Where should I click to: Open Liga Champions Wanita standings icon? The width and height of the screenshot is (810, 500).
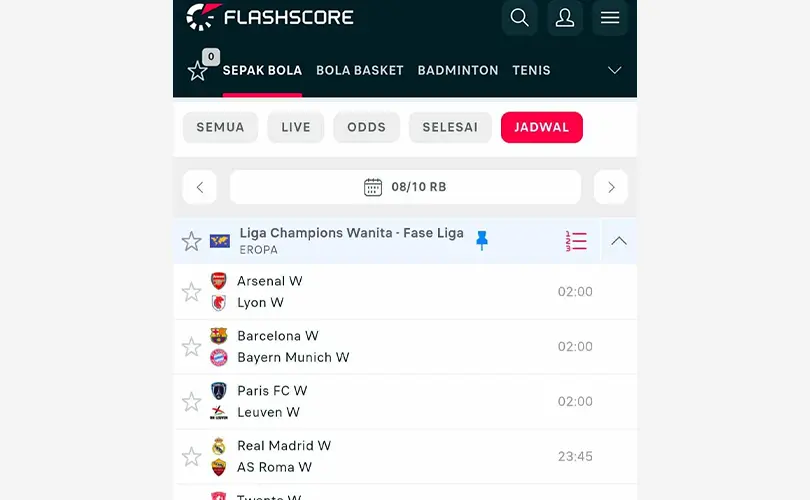click(576, 241)
